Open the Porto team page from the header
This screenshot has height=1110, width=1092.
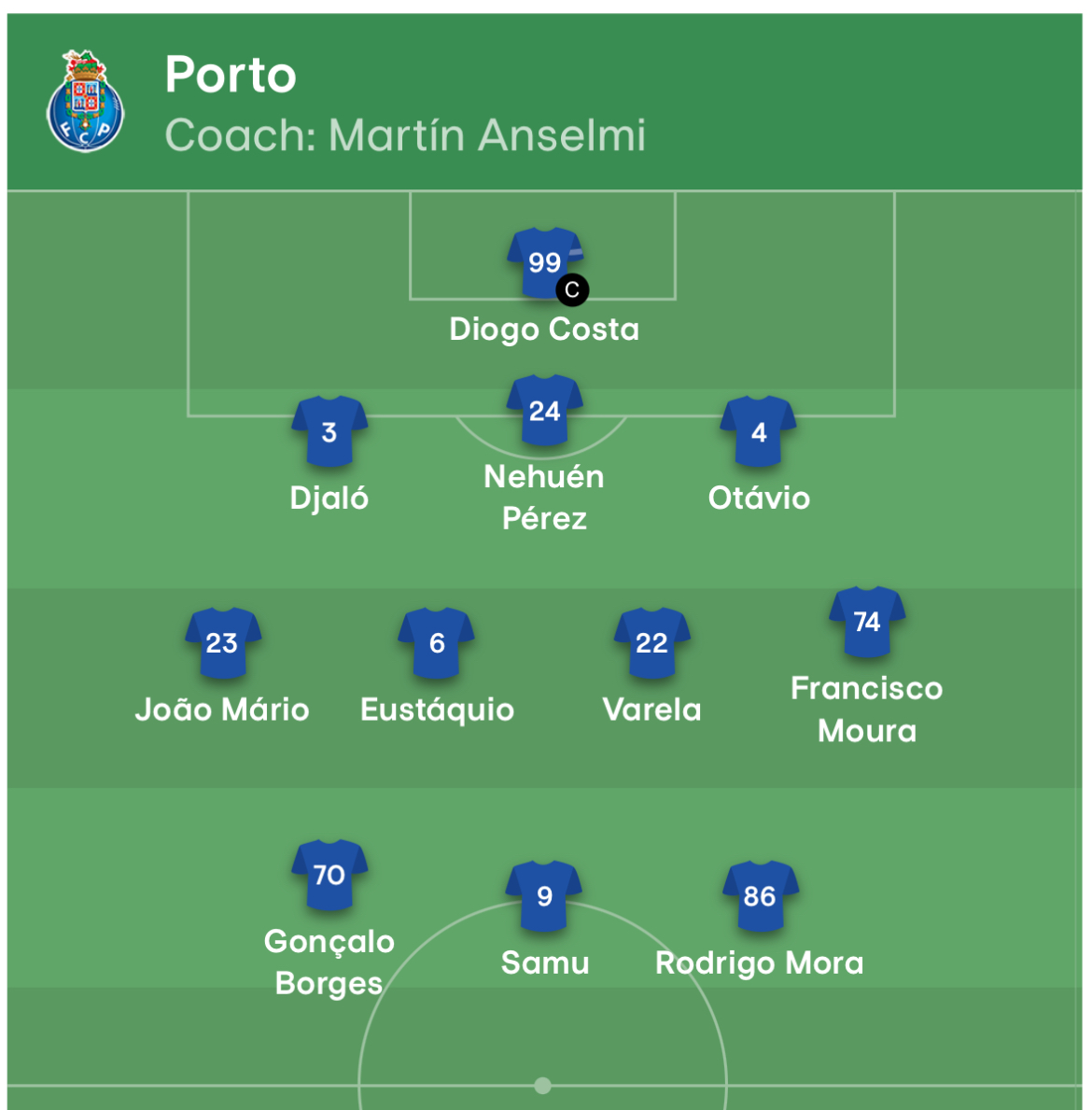231,75
